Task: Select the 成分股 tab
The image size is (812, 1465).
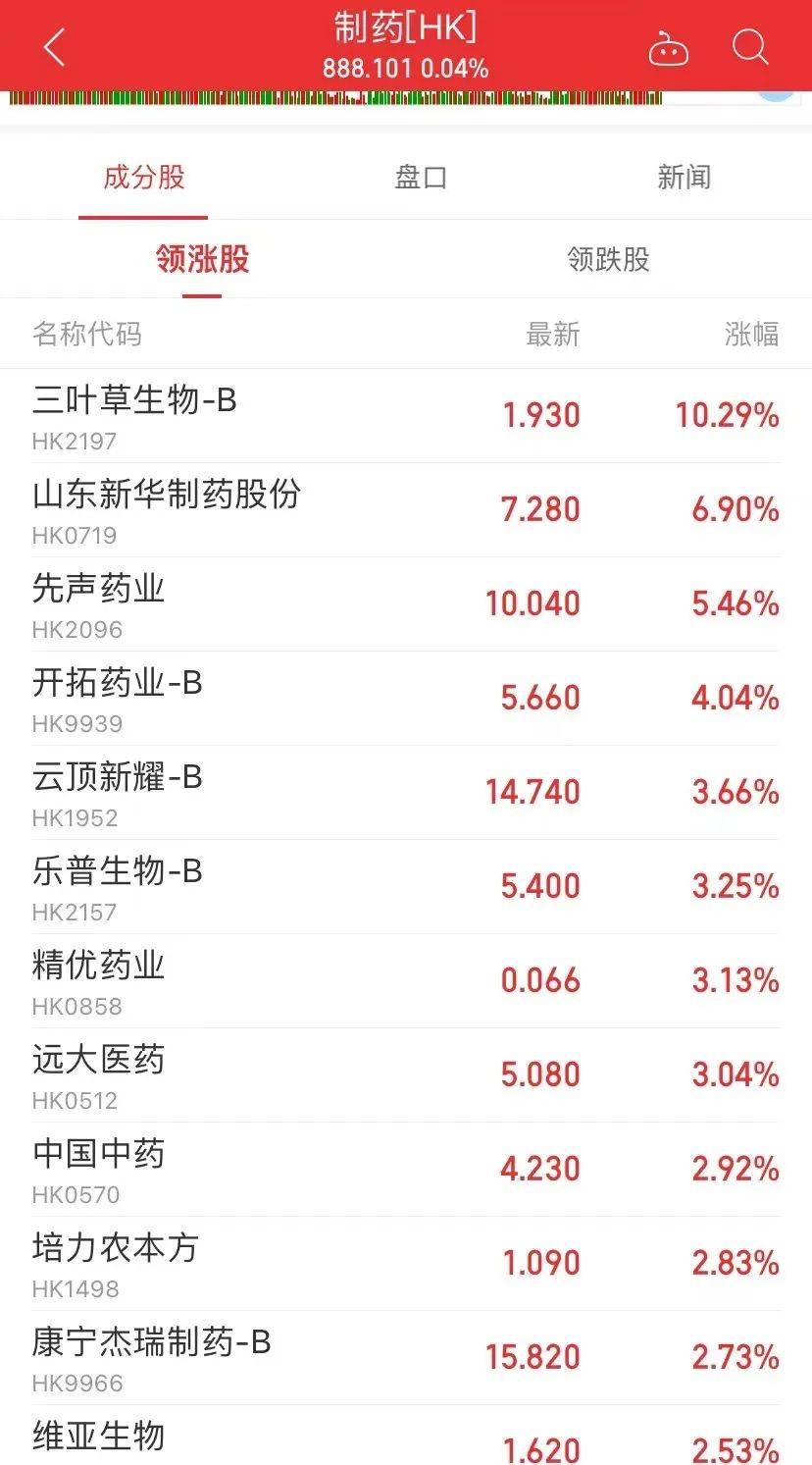Action: [x=144, y=178]
